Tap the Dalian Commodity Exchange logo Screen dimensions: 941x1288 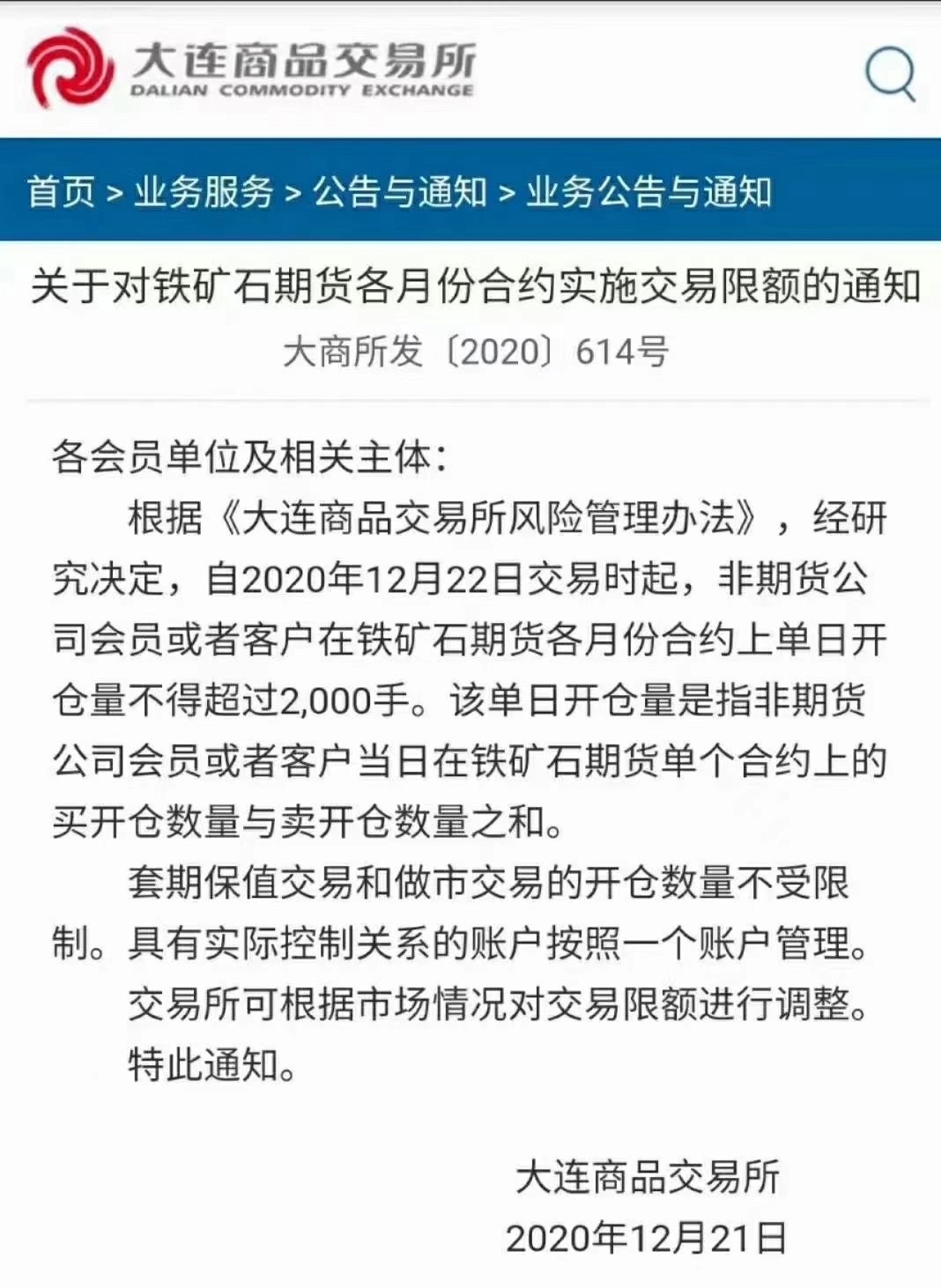click(x=251, y=69)
